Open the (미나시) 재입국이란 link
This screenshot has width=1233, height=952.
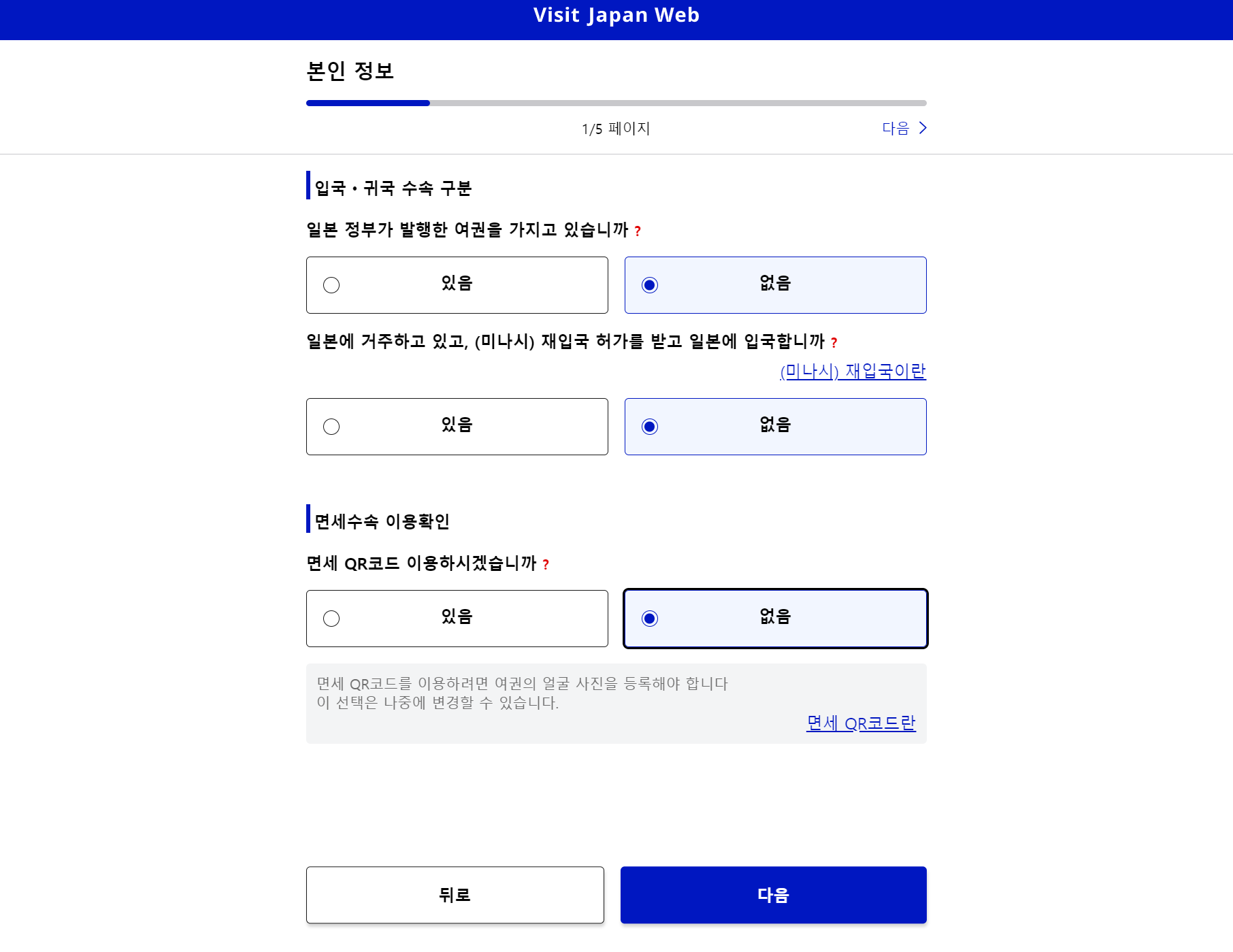pos(853,371)
